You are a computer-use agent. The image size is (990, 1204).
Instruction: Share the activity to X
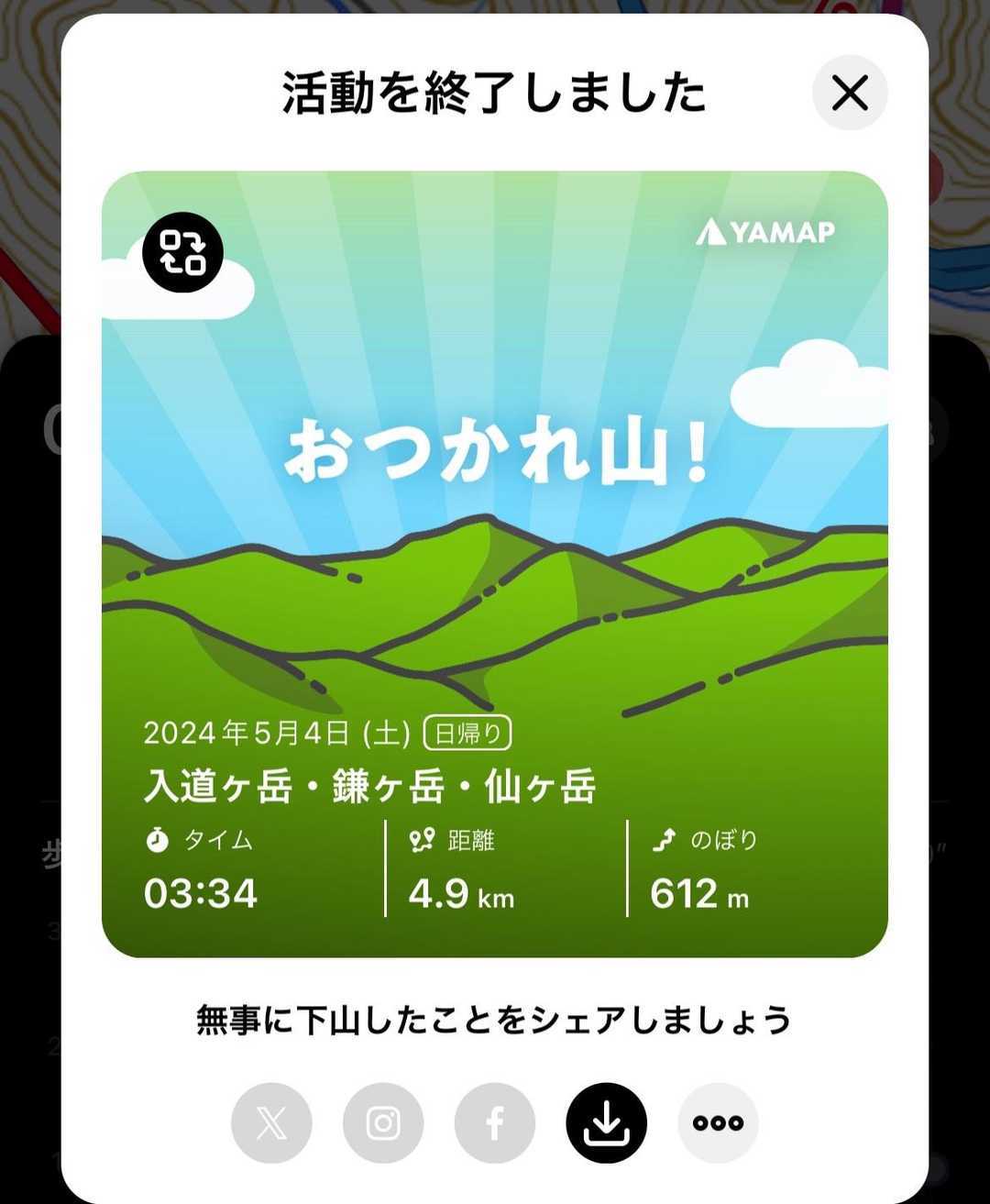271,1123
